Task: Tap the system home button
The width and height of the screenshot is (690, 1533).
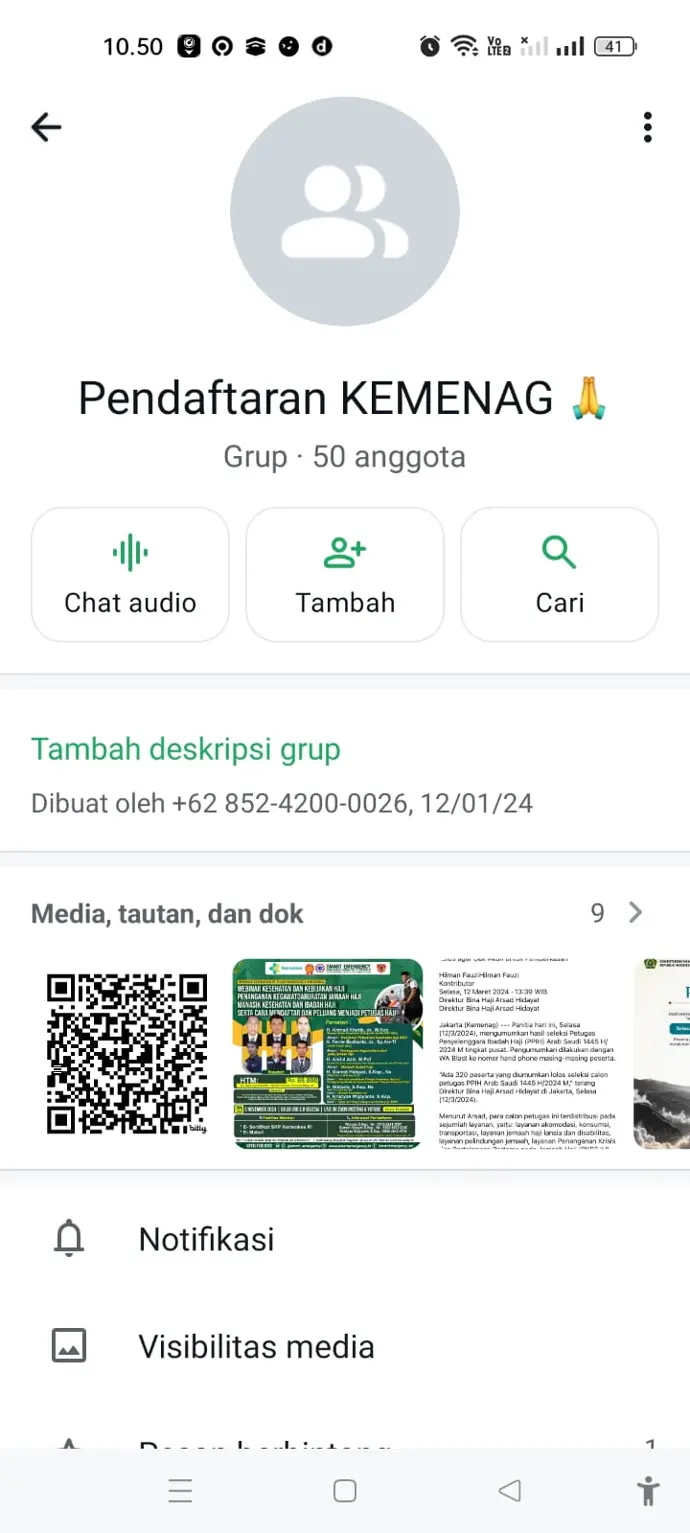Action: click(x=345, y=1491)
